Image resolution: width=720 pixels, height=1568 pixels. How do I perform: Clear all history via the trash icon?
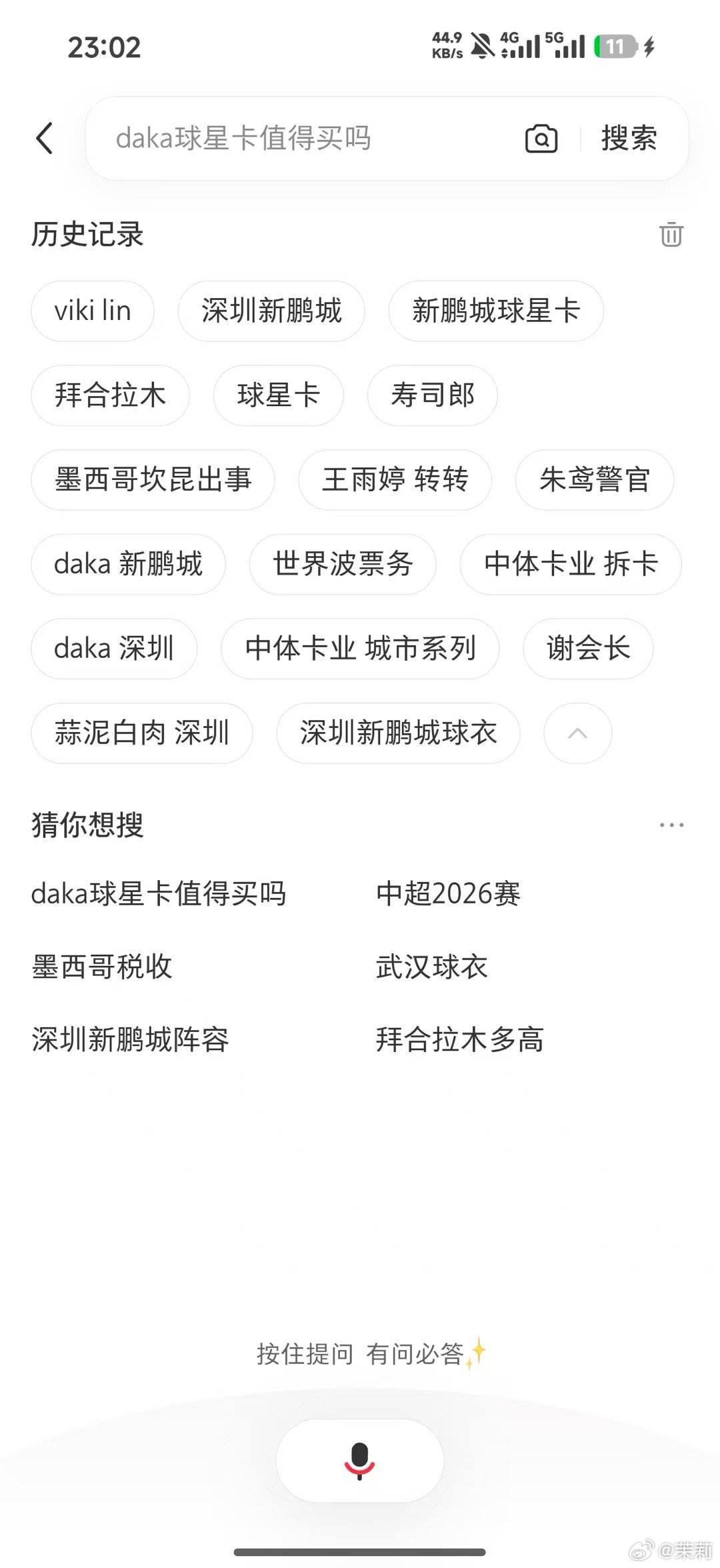click(x=671, y=236)
